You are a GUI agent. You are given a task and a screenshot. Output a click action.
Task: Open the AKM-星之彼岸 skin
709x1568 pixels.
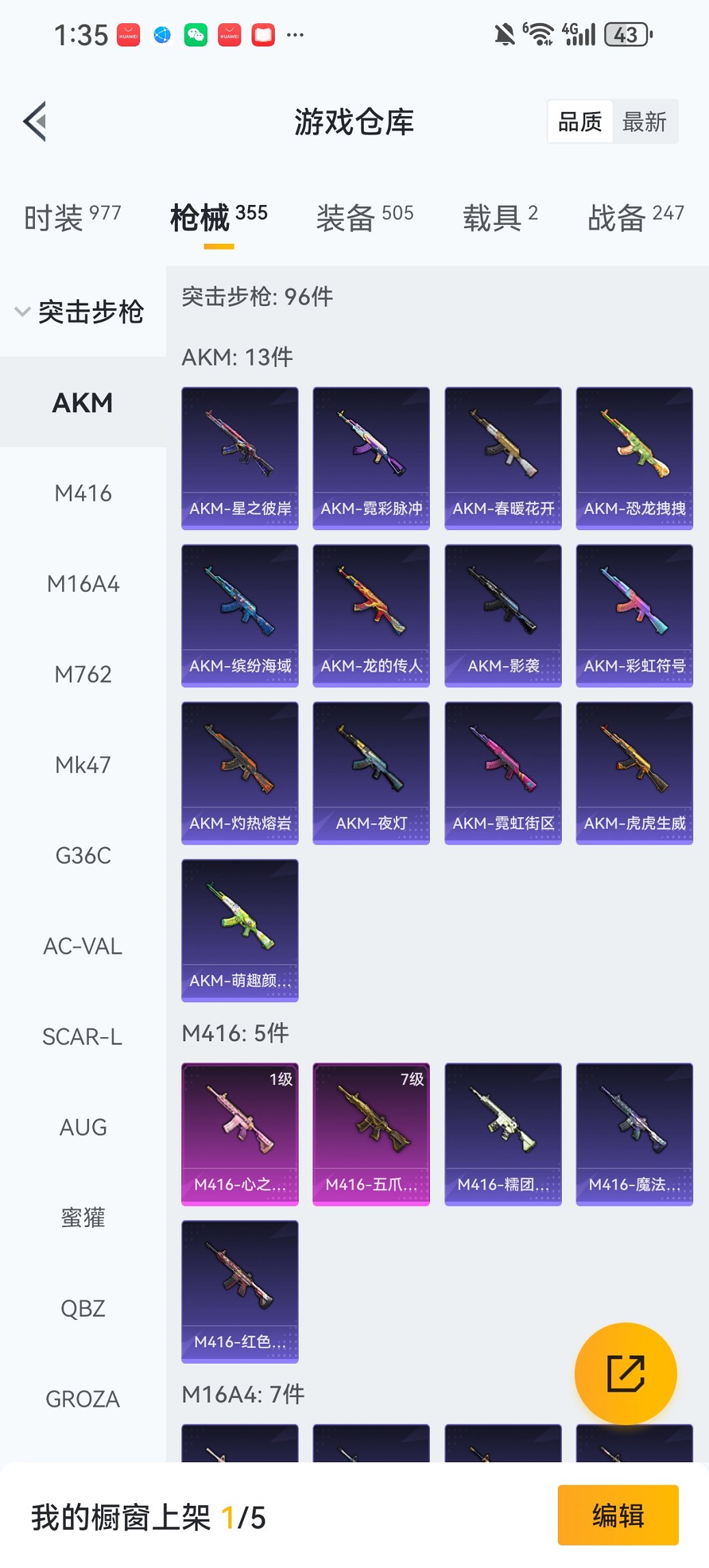click(240, 458)
